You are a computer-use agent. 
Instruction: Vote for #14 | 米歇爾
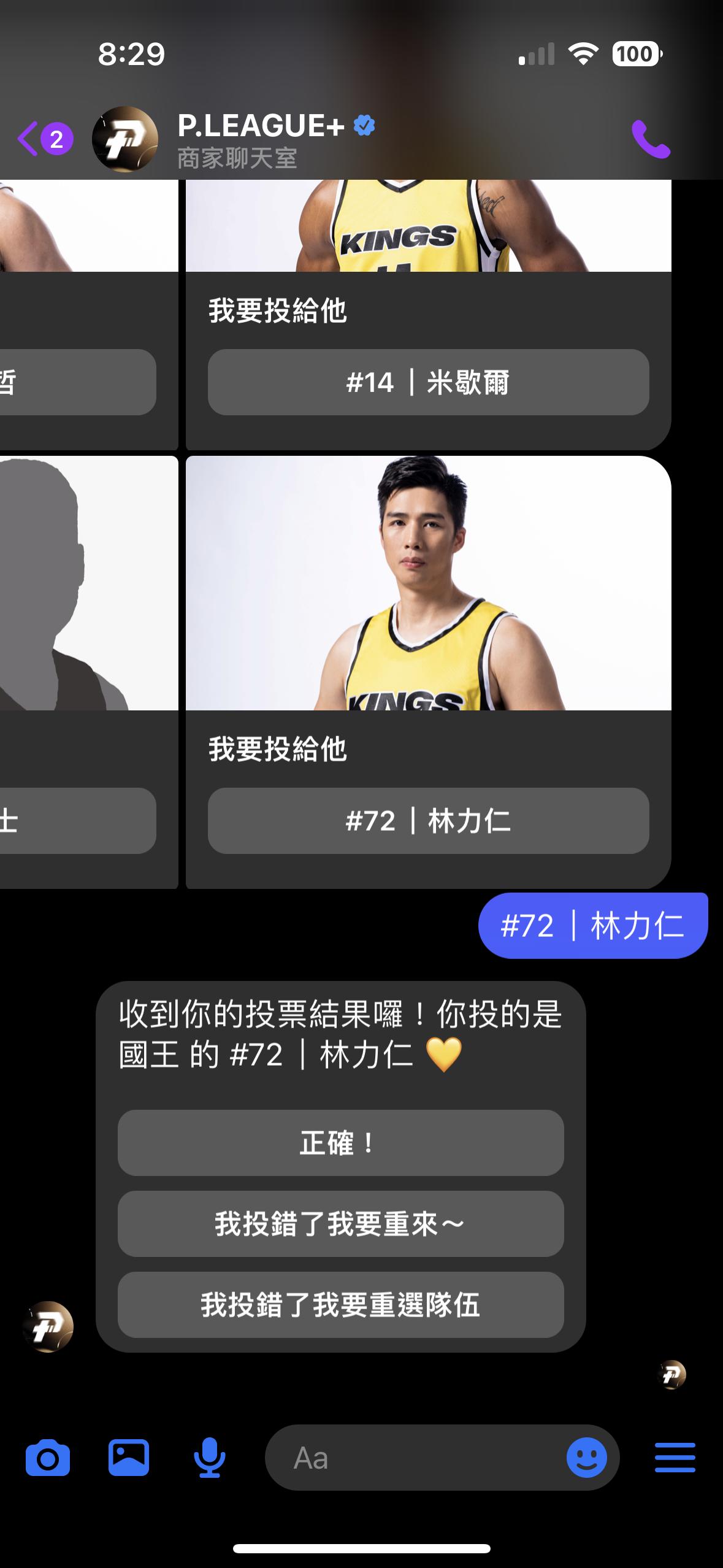428,383
